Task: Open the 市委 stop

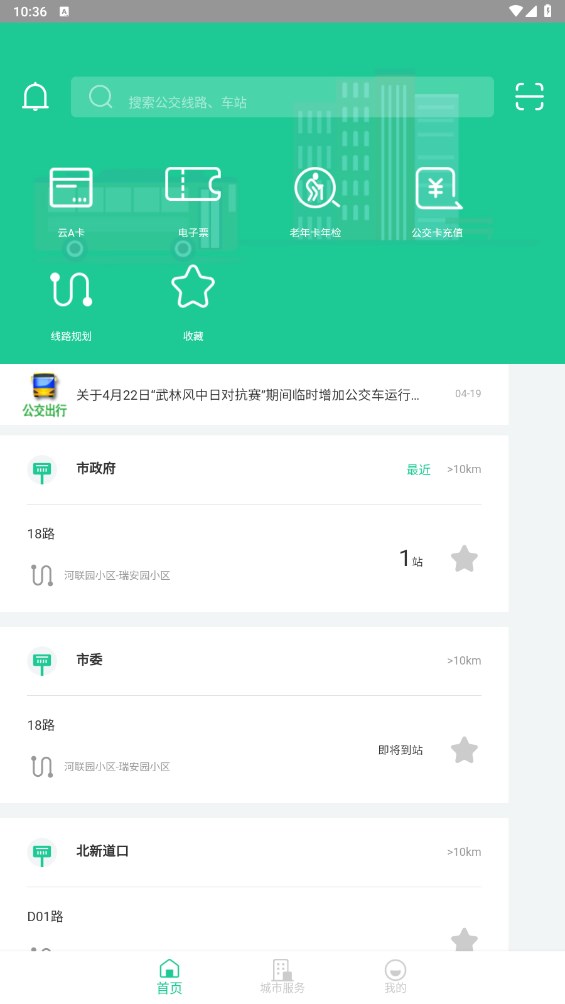Action: (x=254, y=660)
